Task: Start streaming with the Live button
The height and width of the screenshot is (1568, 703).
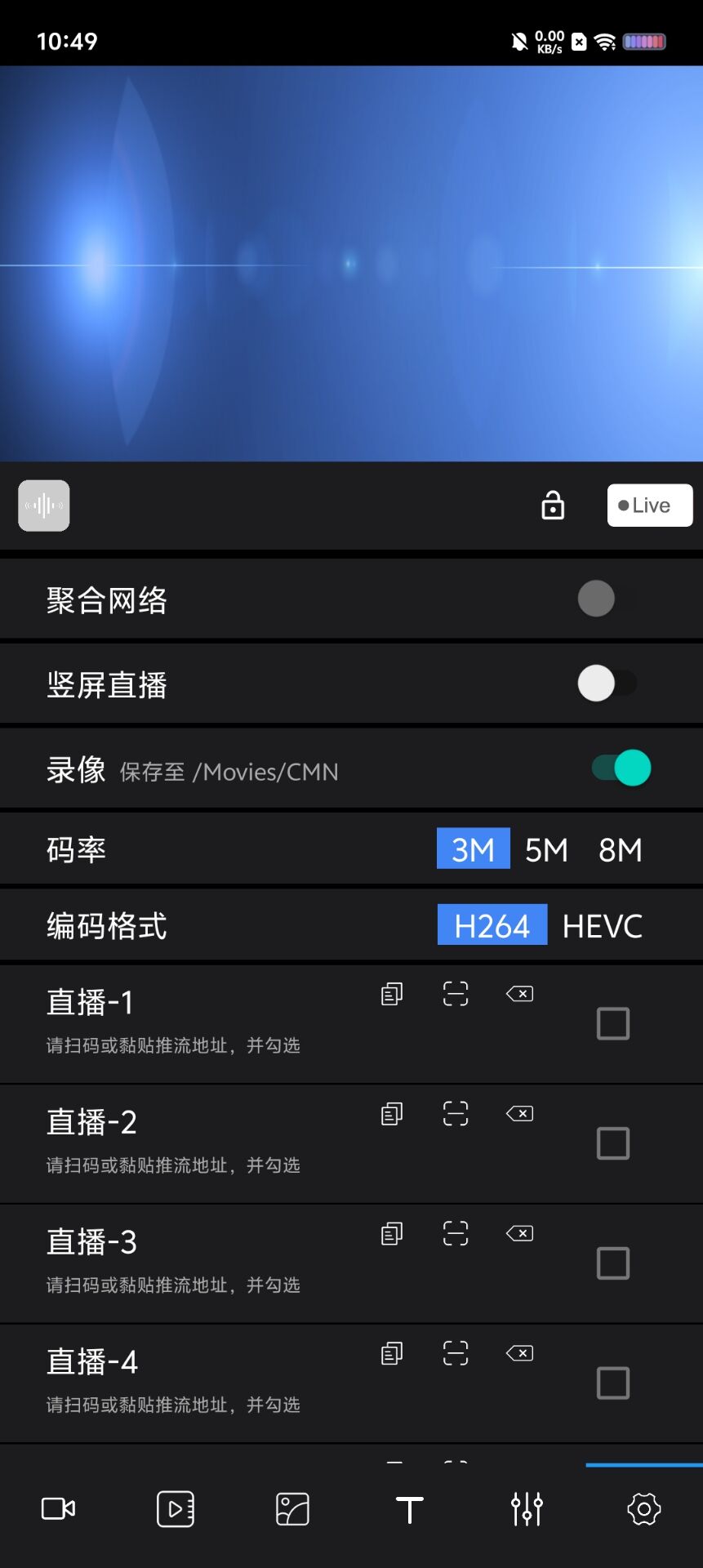Action: point(650,506)
